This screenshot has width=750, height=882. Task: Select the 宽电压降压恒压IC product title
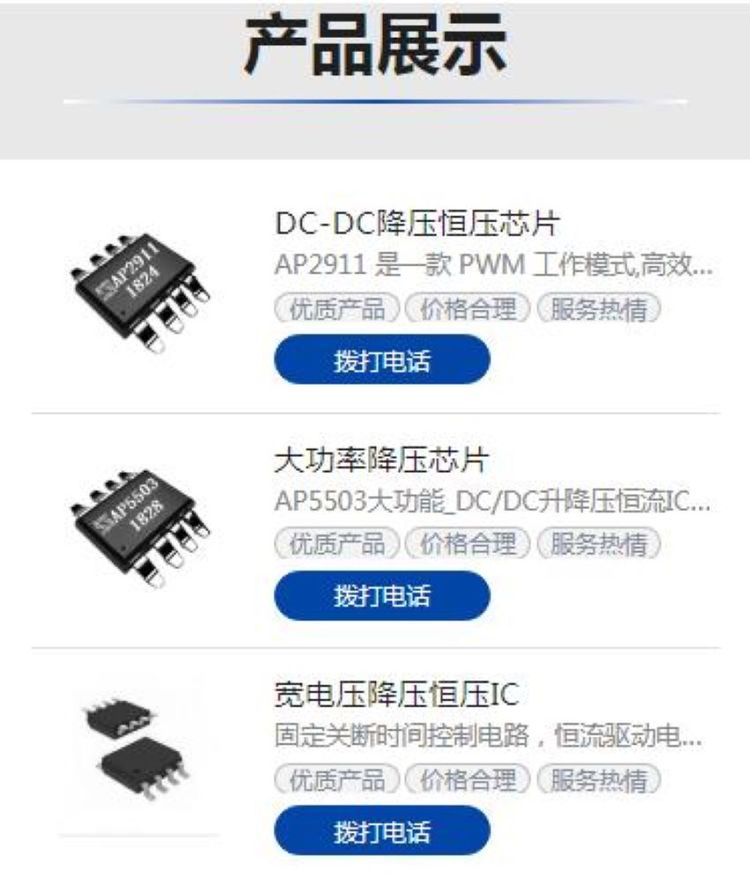[x=396, y=694]
